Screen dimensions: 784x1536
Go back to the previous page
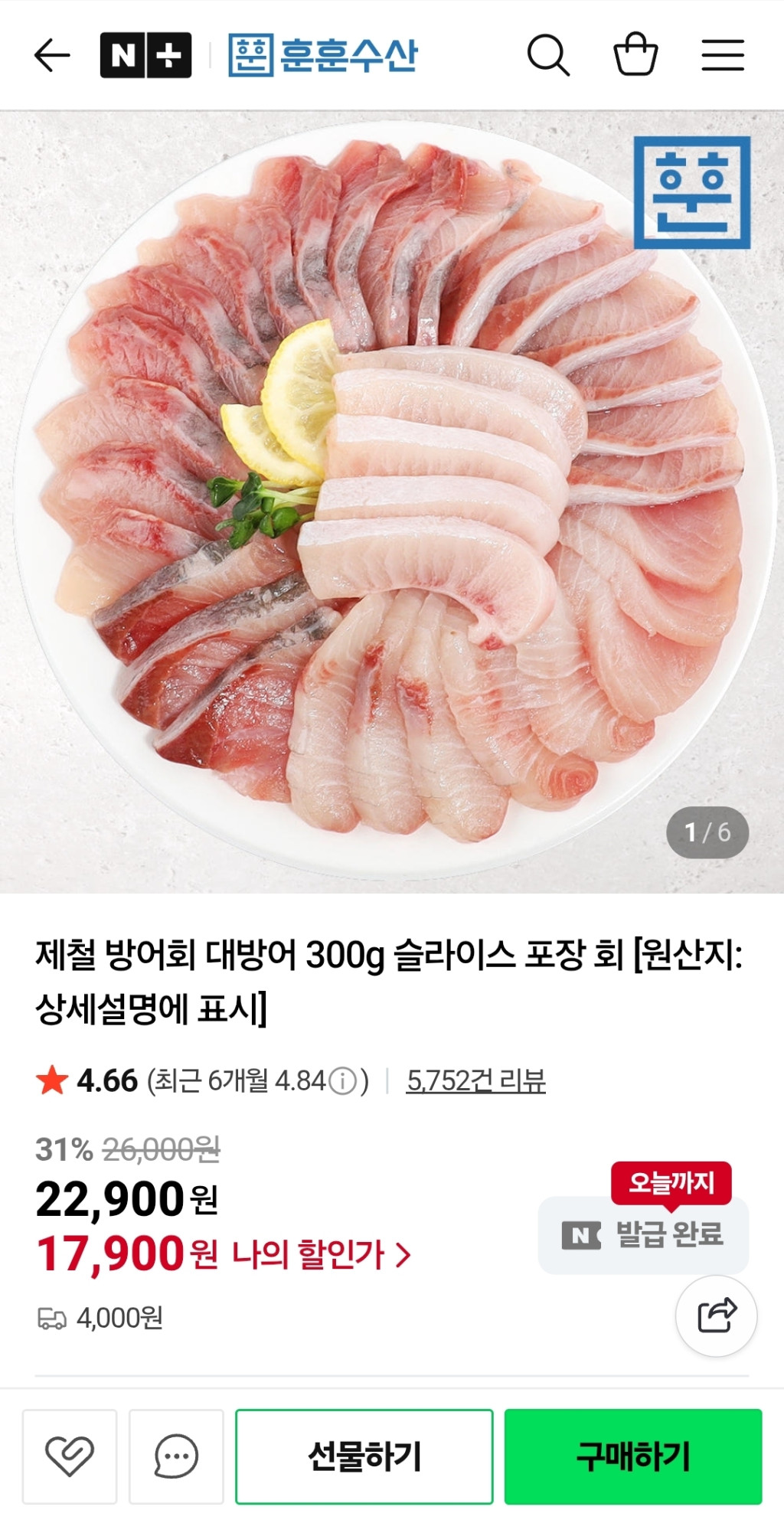[52, 55]
